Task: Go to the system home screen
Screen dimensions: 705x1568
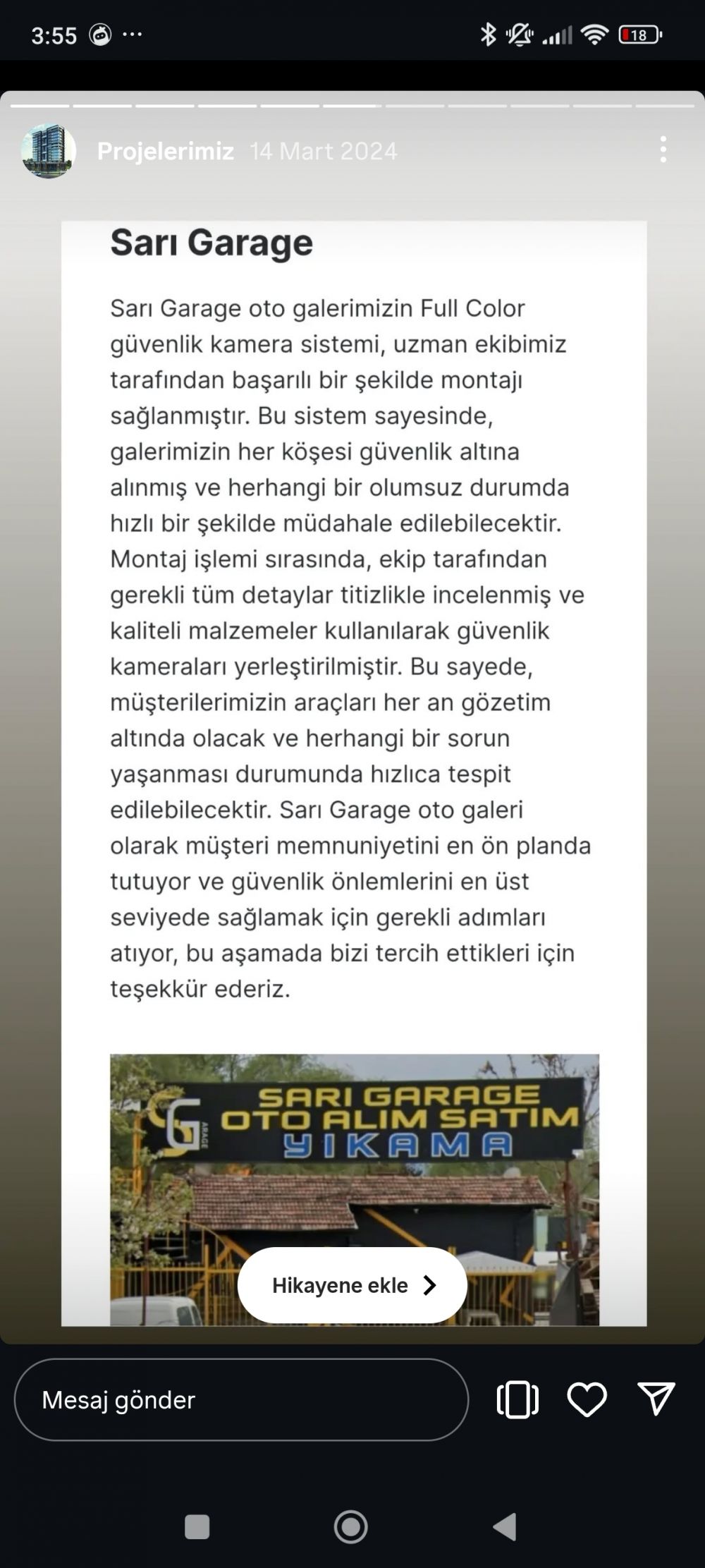Action: point(350,1527)
